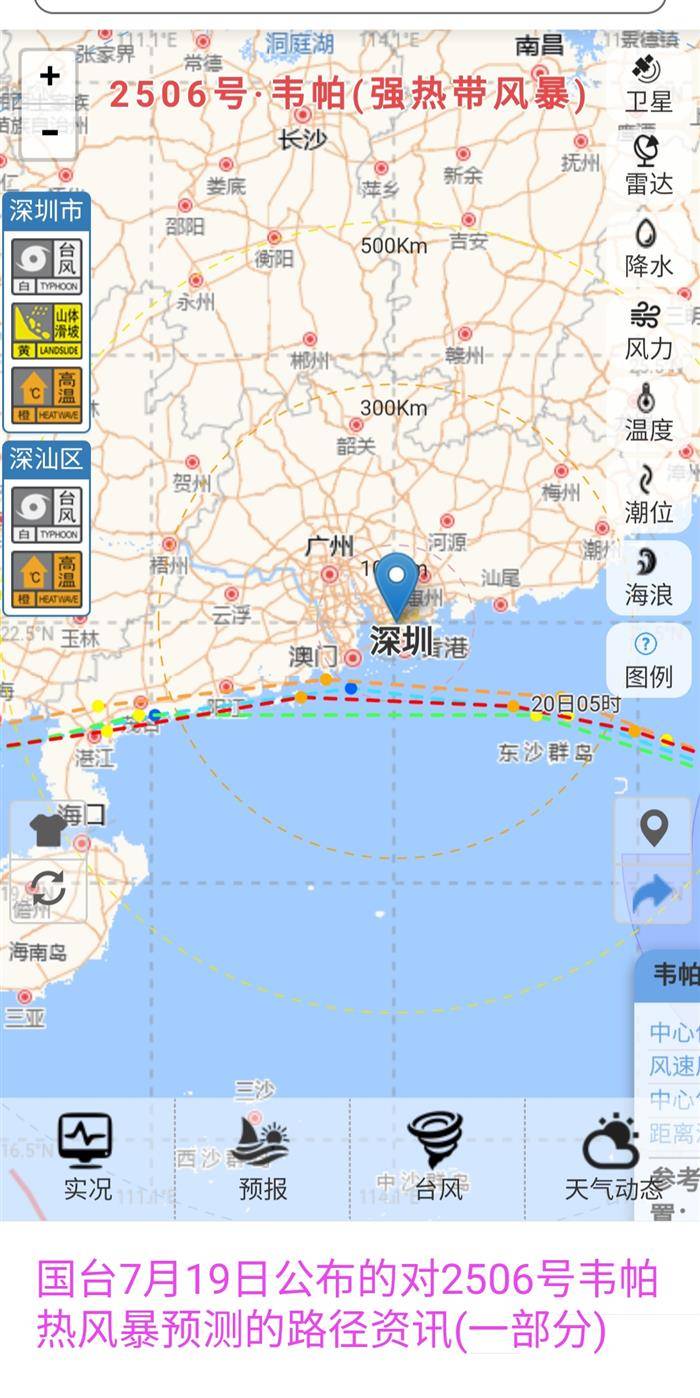Tap the locate-me pin button

(x=654, y=829)
